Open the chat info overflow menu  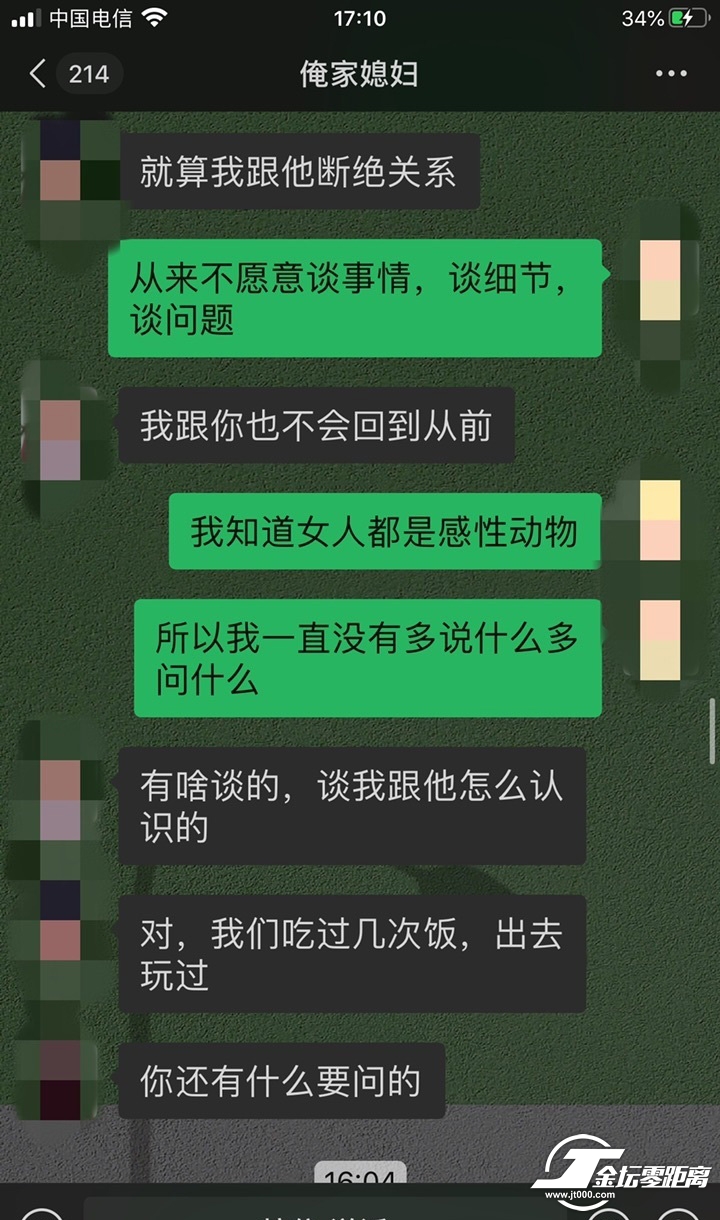pos(671,74)
